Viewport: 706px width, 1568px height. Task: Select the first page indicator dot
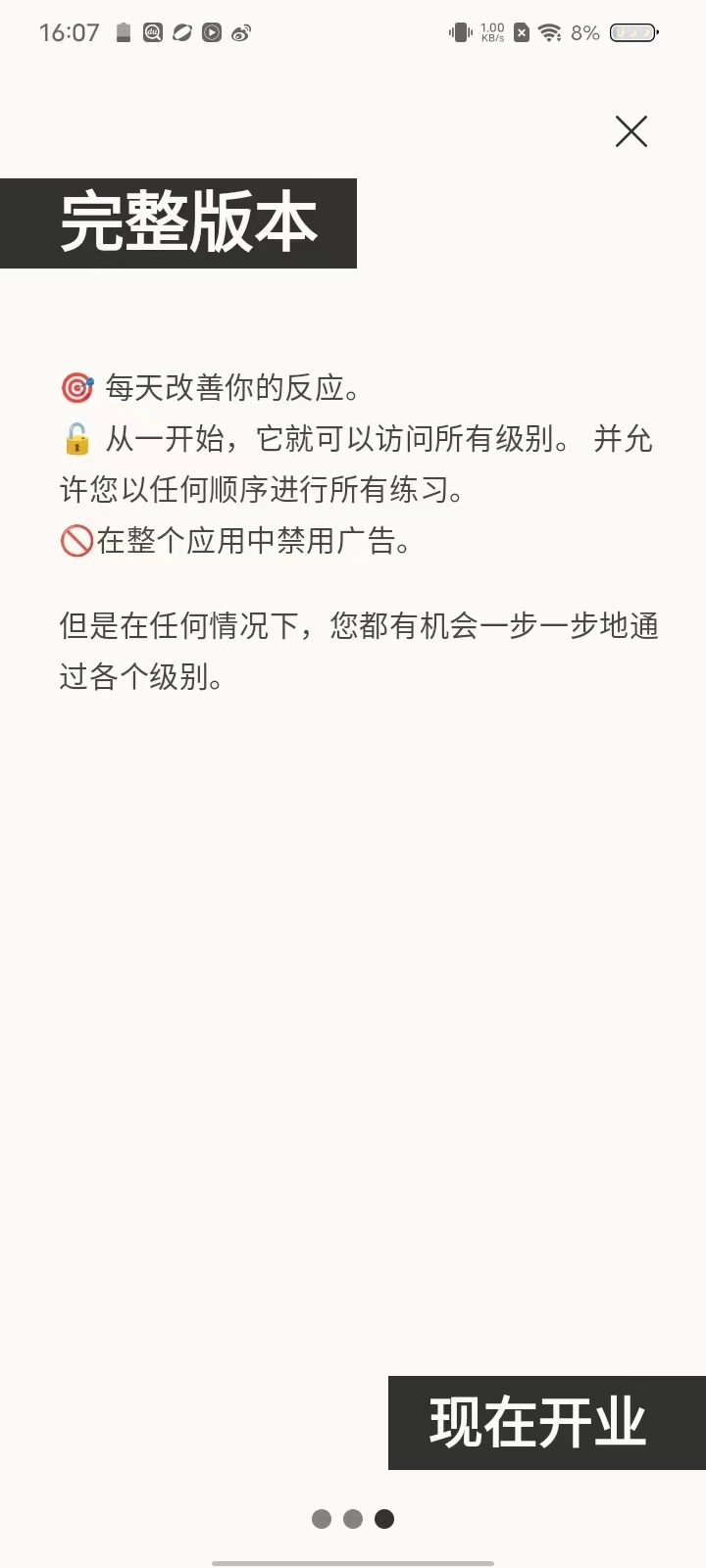click(321, 1518)
